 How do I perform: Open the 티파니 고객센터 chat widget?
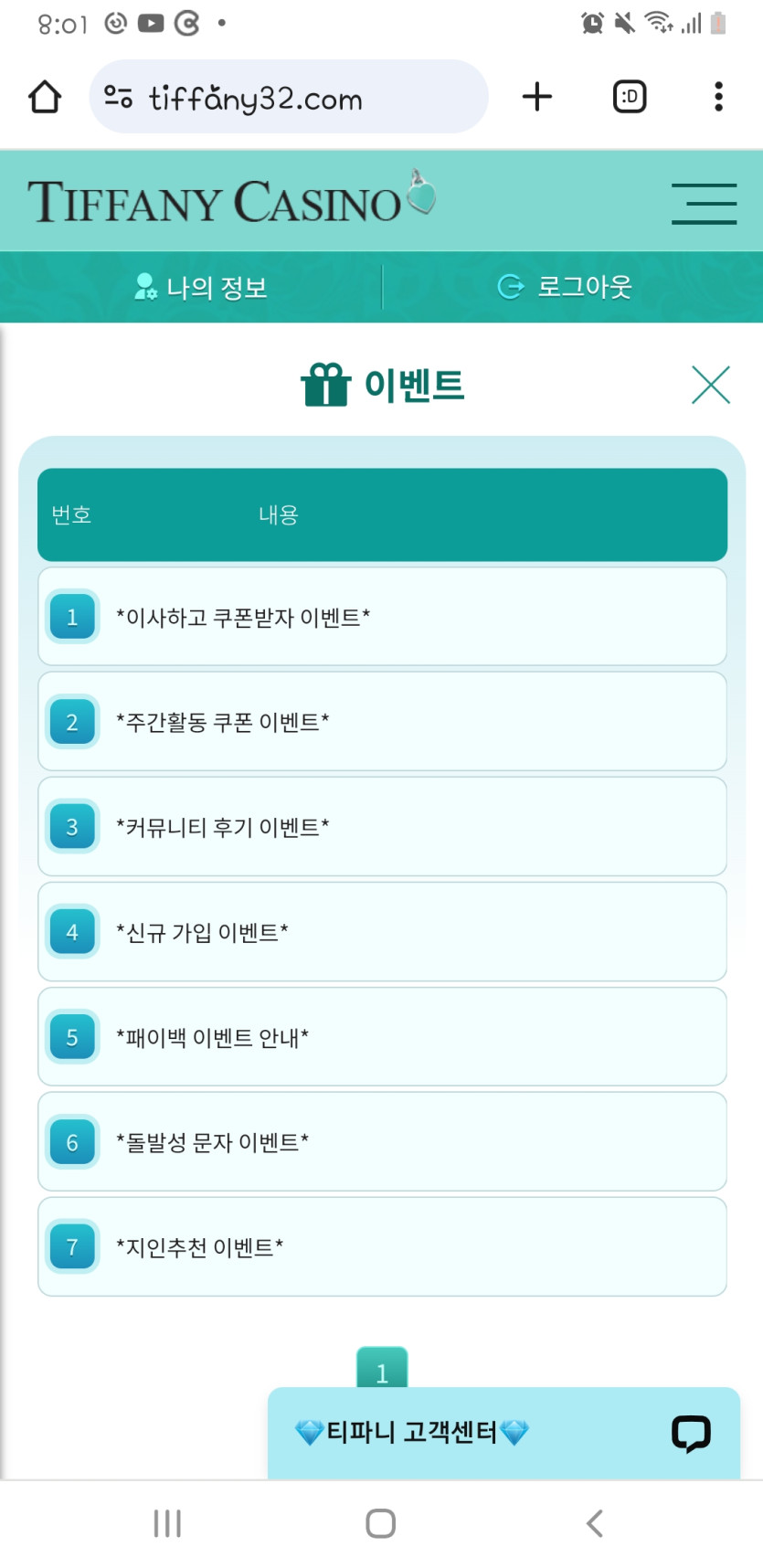pos(503,1432)
